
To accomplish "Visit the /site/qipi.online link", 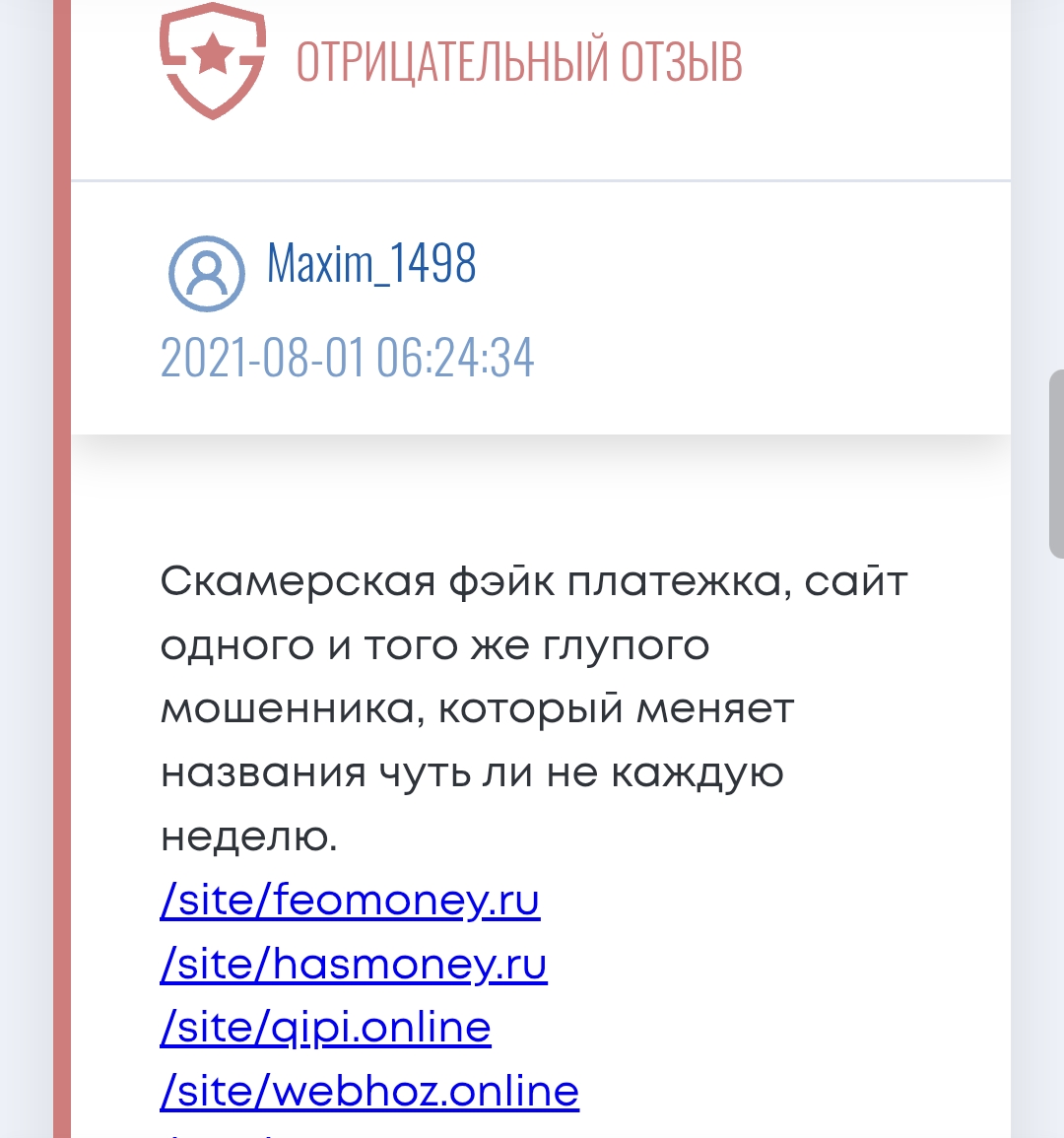I will (x=325, y=1028).
